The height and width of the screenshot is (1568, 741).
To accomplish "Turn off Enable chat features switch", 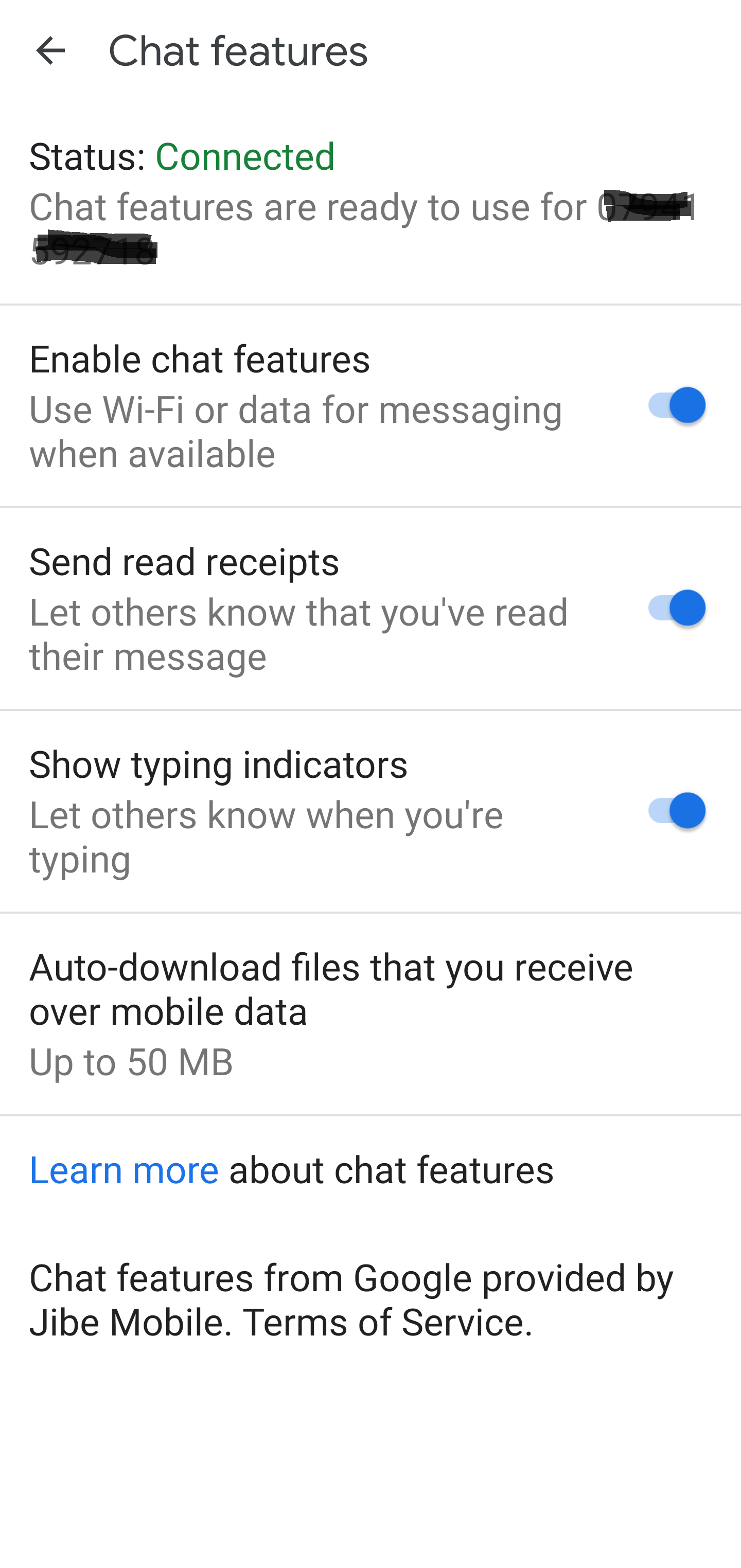I will (676, 405).
